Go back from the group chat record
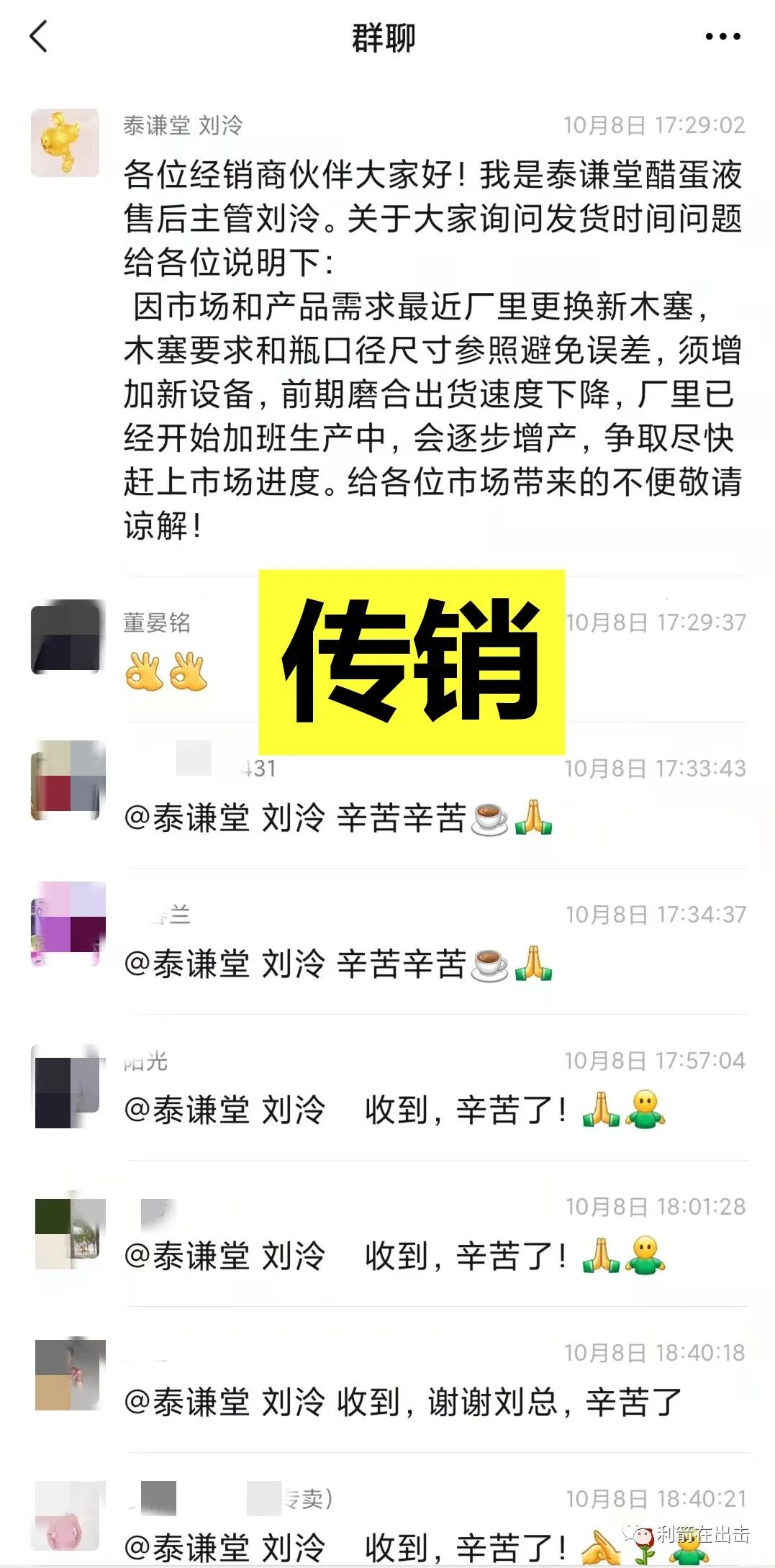775x1568 pixels. (39, 37)
